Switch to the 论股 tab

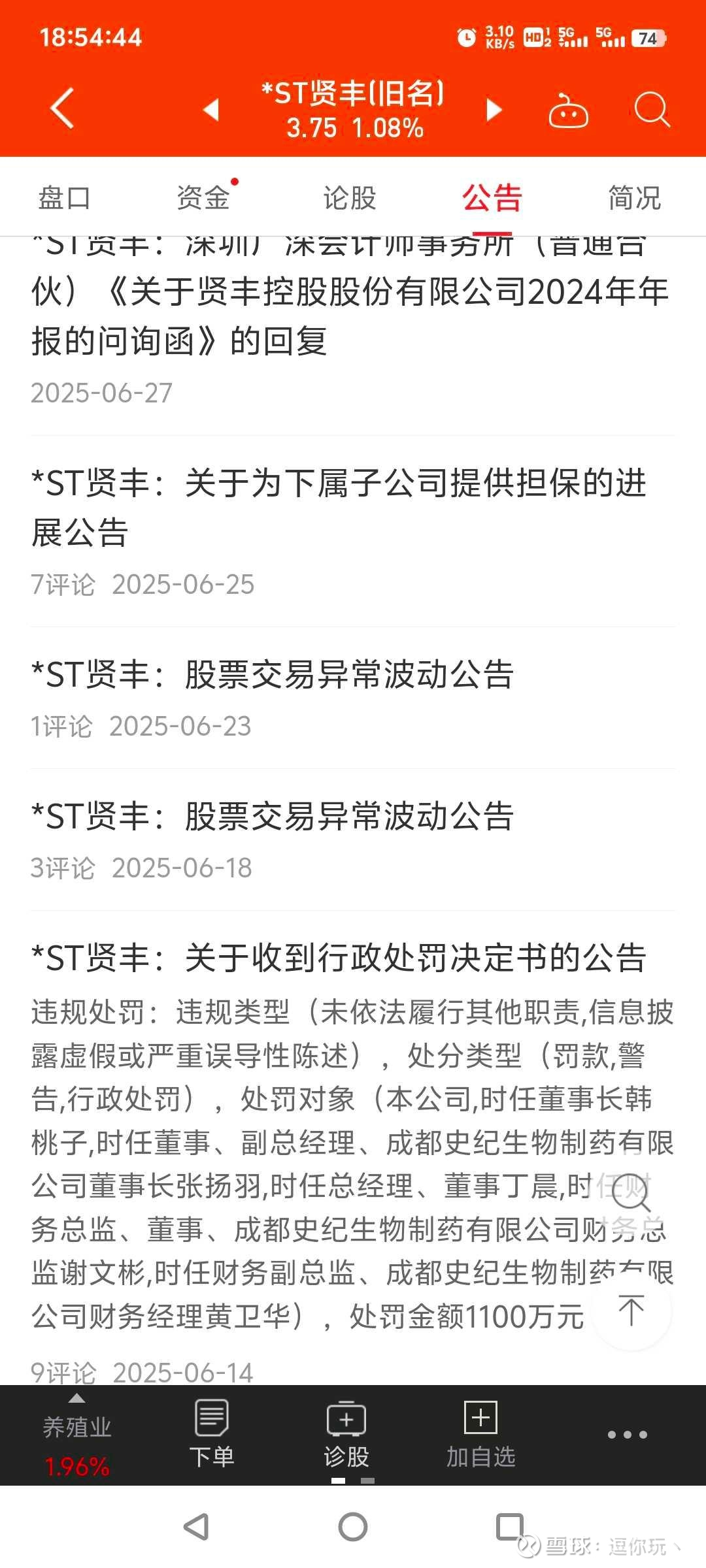pos(350,198)
